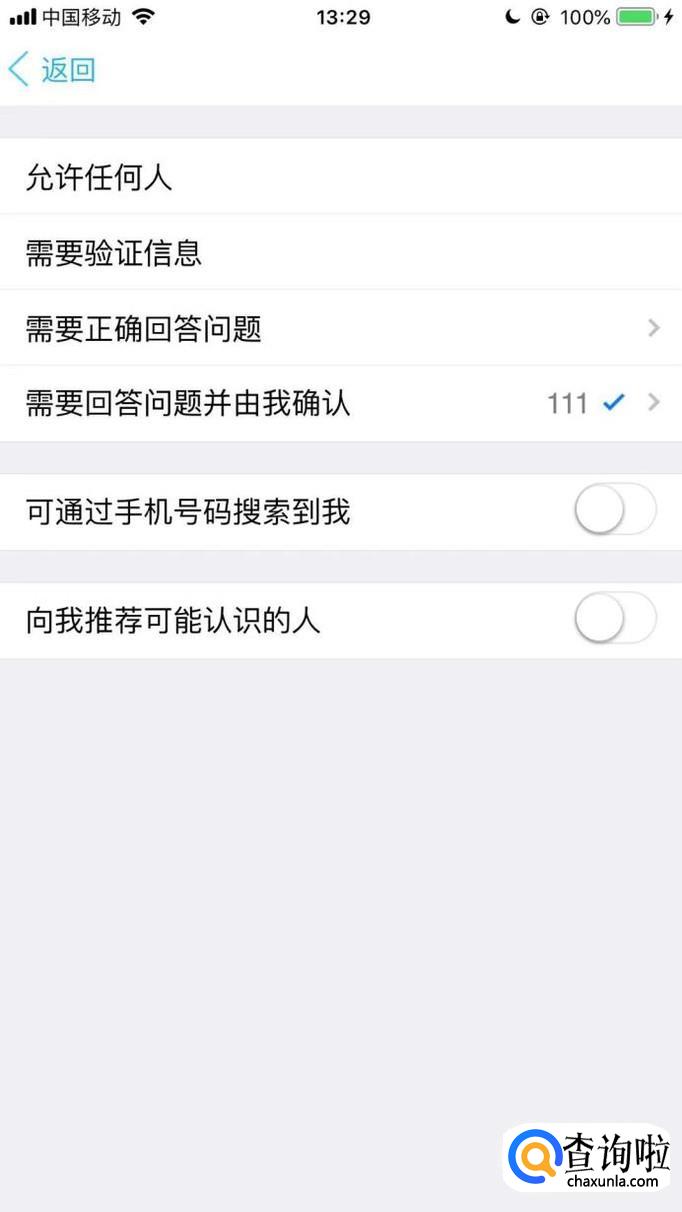The height and width of the screenshot is (1212, 682).
Task: Open the 需要正确回答问题 row
Action: coord(341,329)
